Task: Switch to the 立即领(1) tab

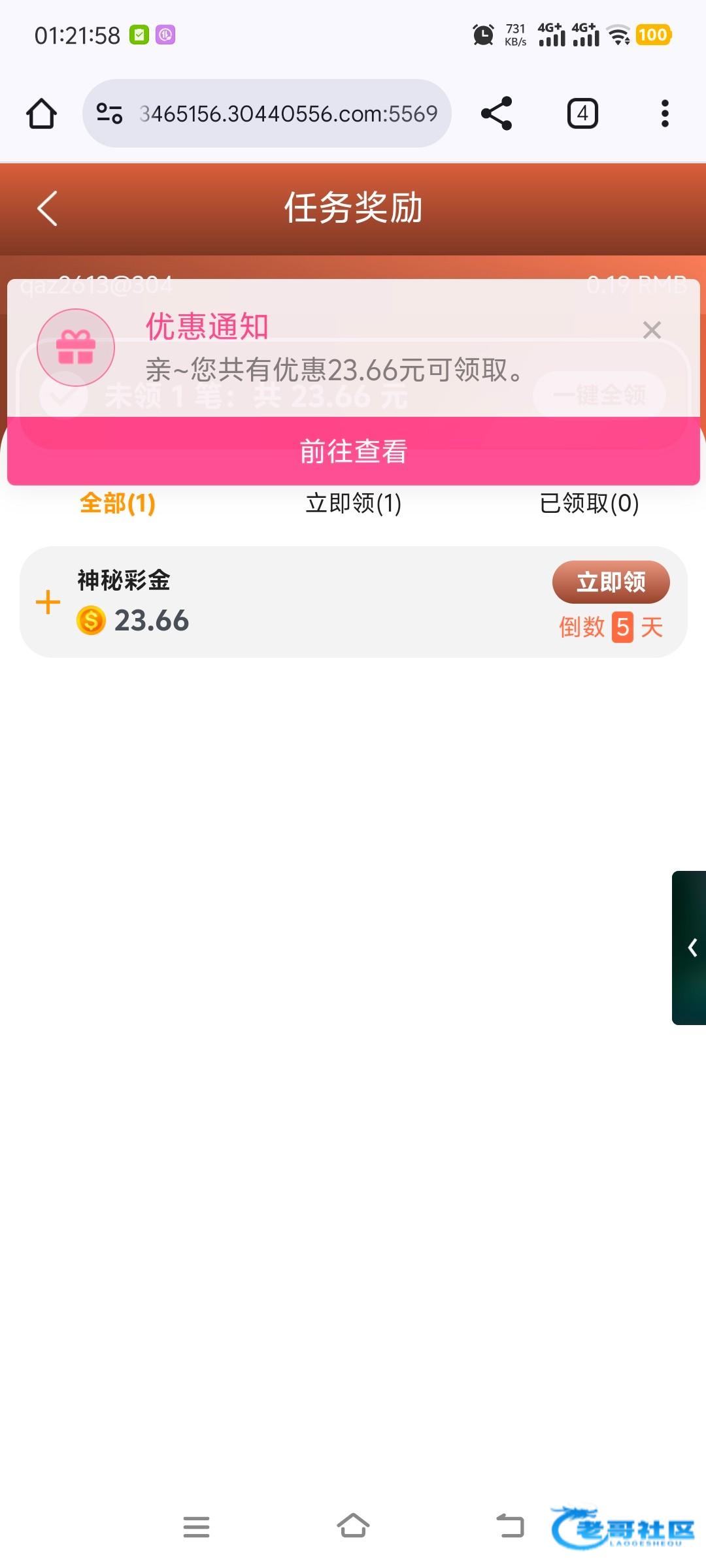Action: coord(354,503)
